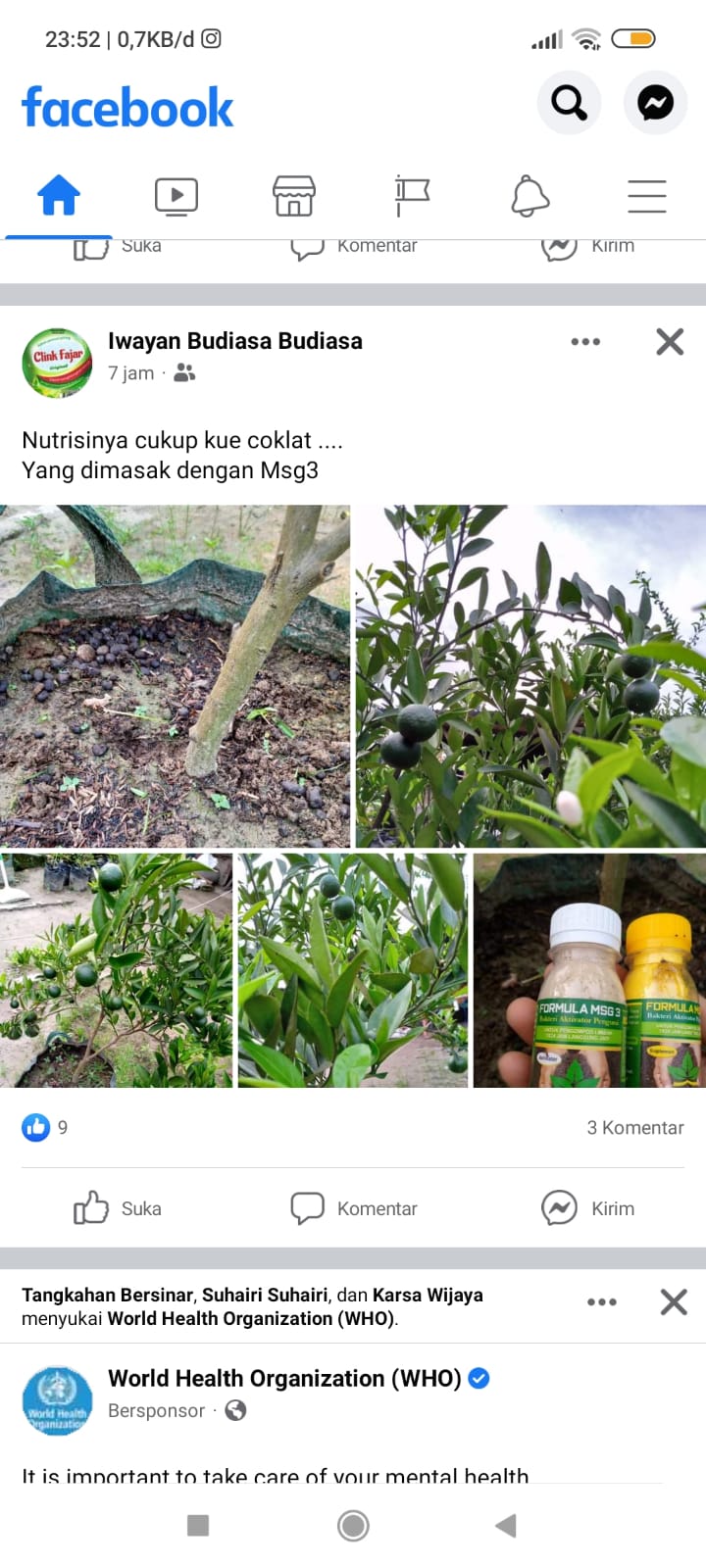Comment on Iwayan Budiasa's post

354,1208
